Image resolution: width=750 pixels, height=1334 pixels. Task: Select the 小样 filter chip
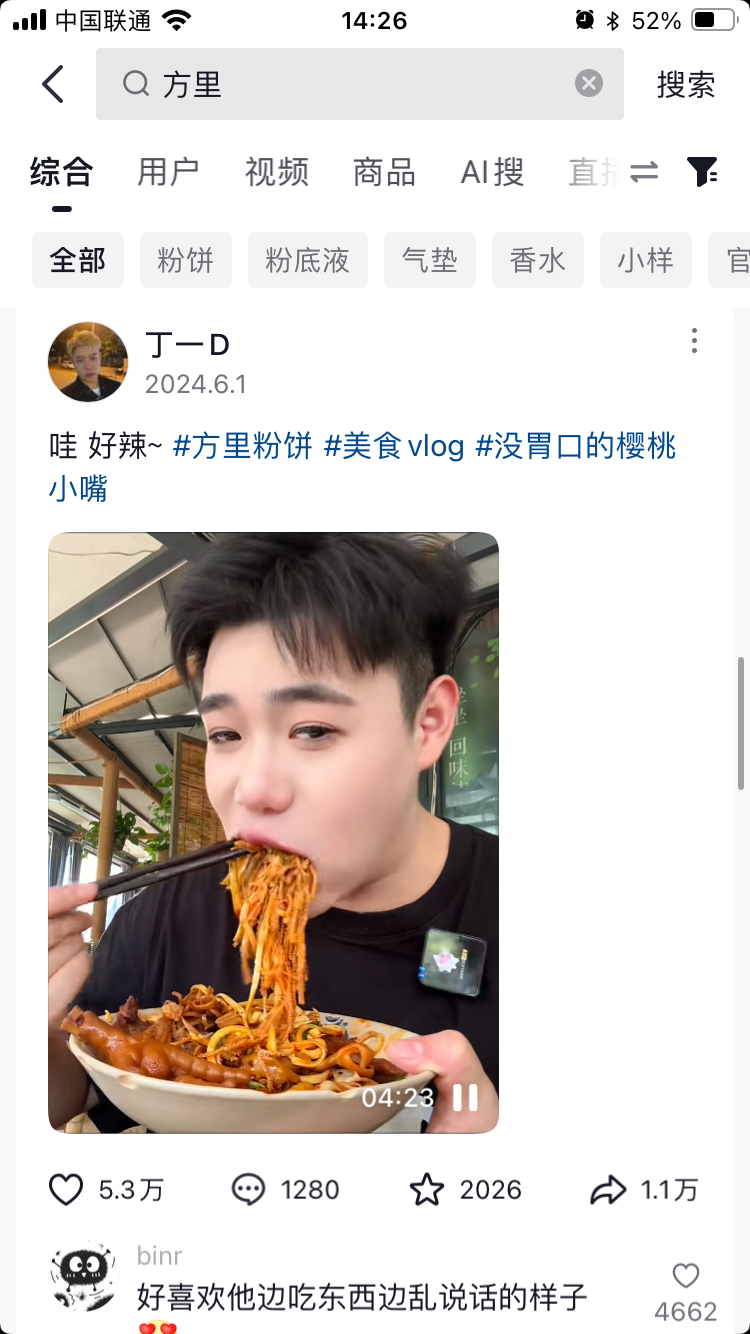point(646,261)
